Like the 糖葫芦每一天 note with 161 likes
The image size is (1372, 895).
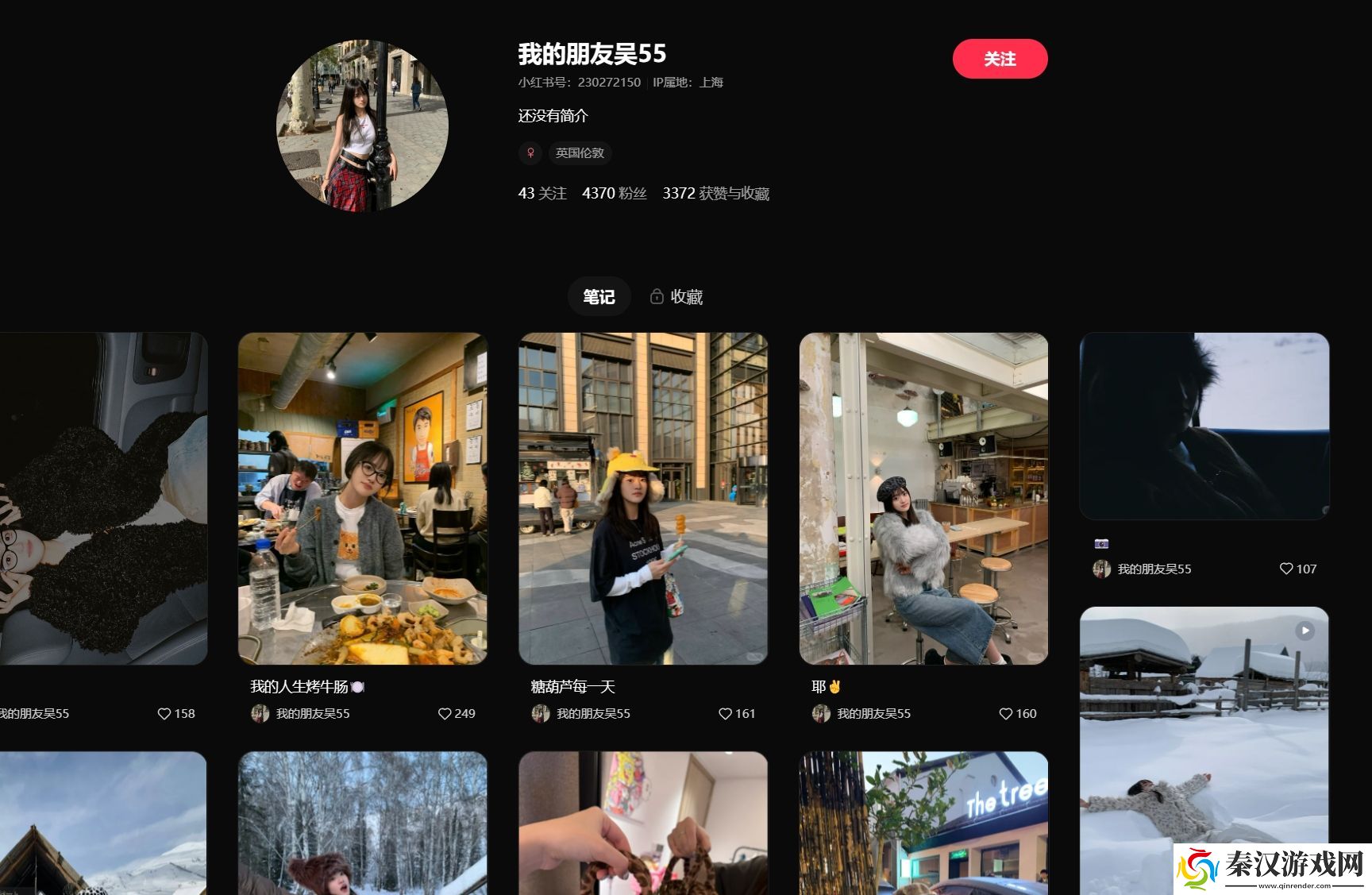(725, 714)
